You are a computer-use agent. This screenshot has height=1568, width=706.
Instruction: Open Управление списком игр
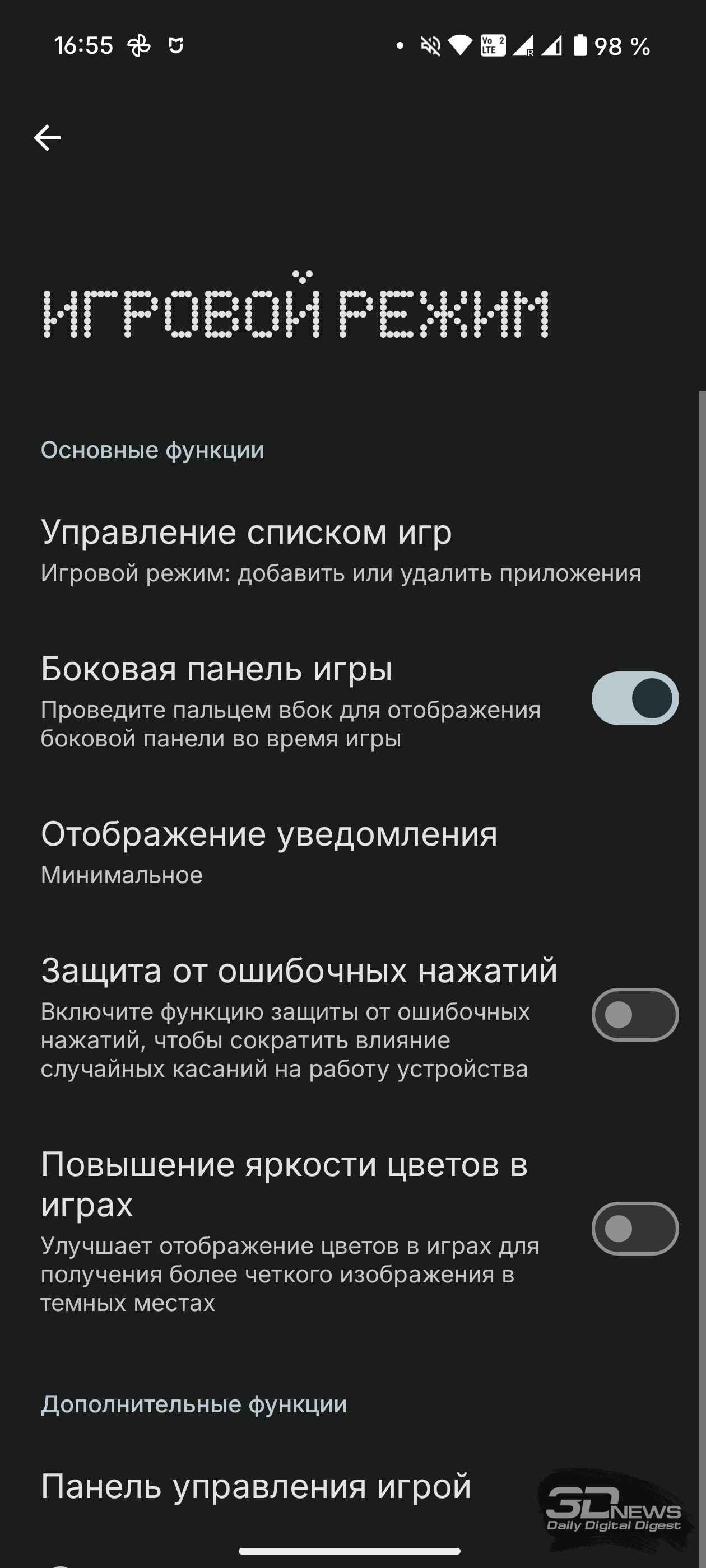[x=352, y=551]
